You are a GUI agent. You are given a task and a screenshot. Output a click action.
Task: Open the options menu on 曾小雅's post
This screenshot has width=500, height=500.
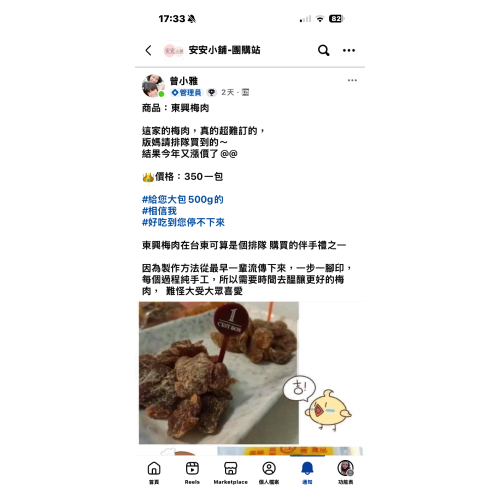point(352,80)
